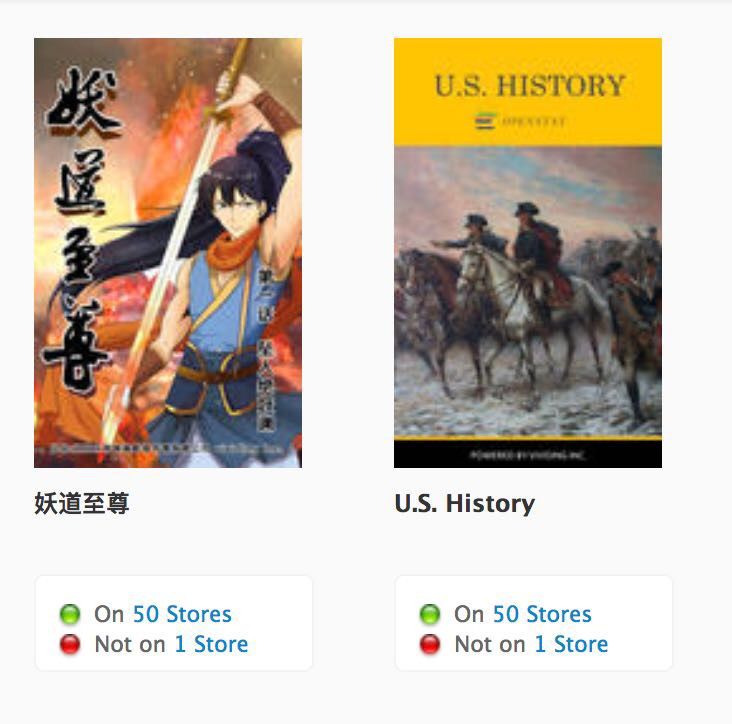Image resolution: width=732 pixels, height=724 pixels.
Task: Open the 妖道至尊 book cover
Action: [x=168, y=252]
